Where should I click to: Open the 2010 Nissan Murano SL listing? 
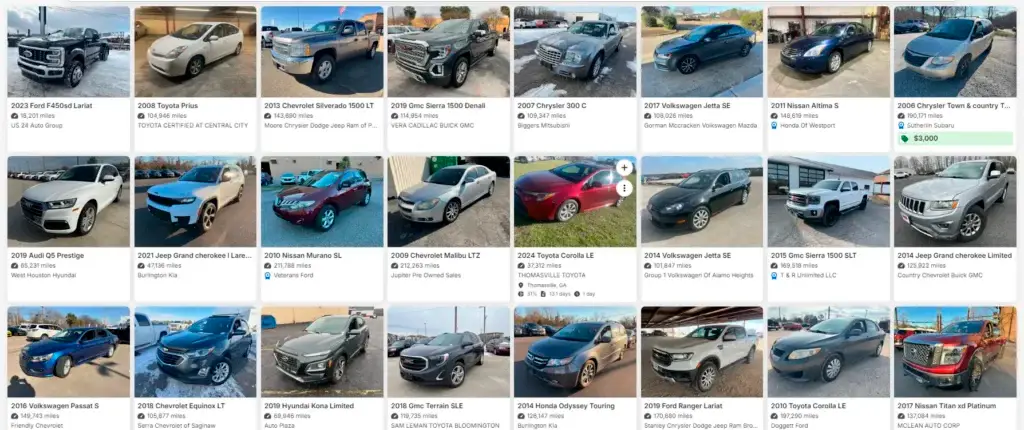tap(321, 202)
